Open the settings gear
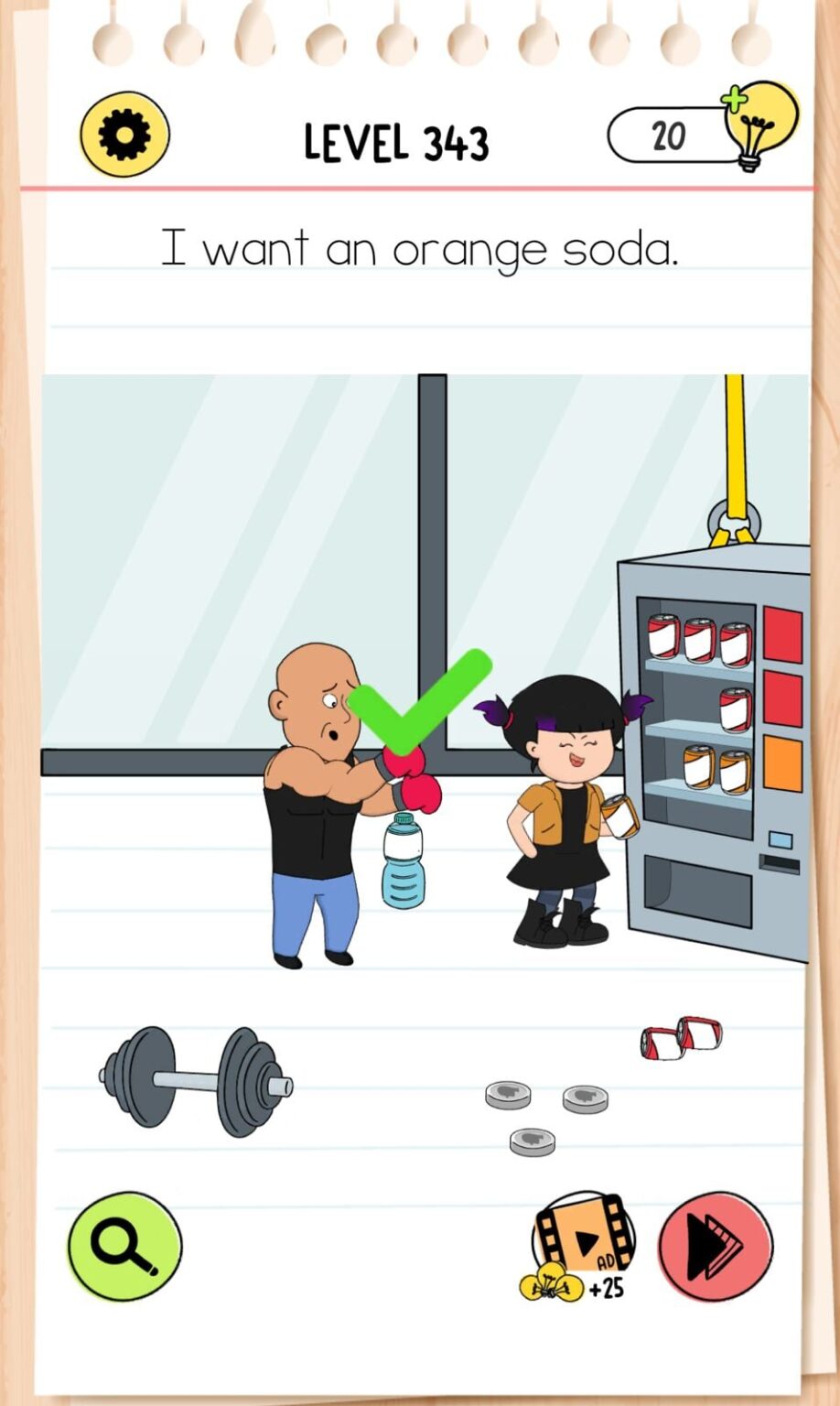 coord(124,135)
